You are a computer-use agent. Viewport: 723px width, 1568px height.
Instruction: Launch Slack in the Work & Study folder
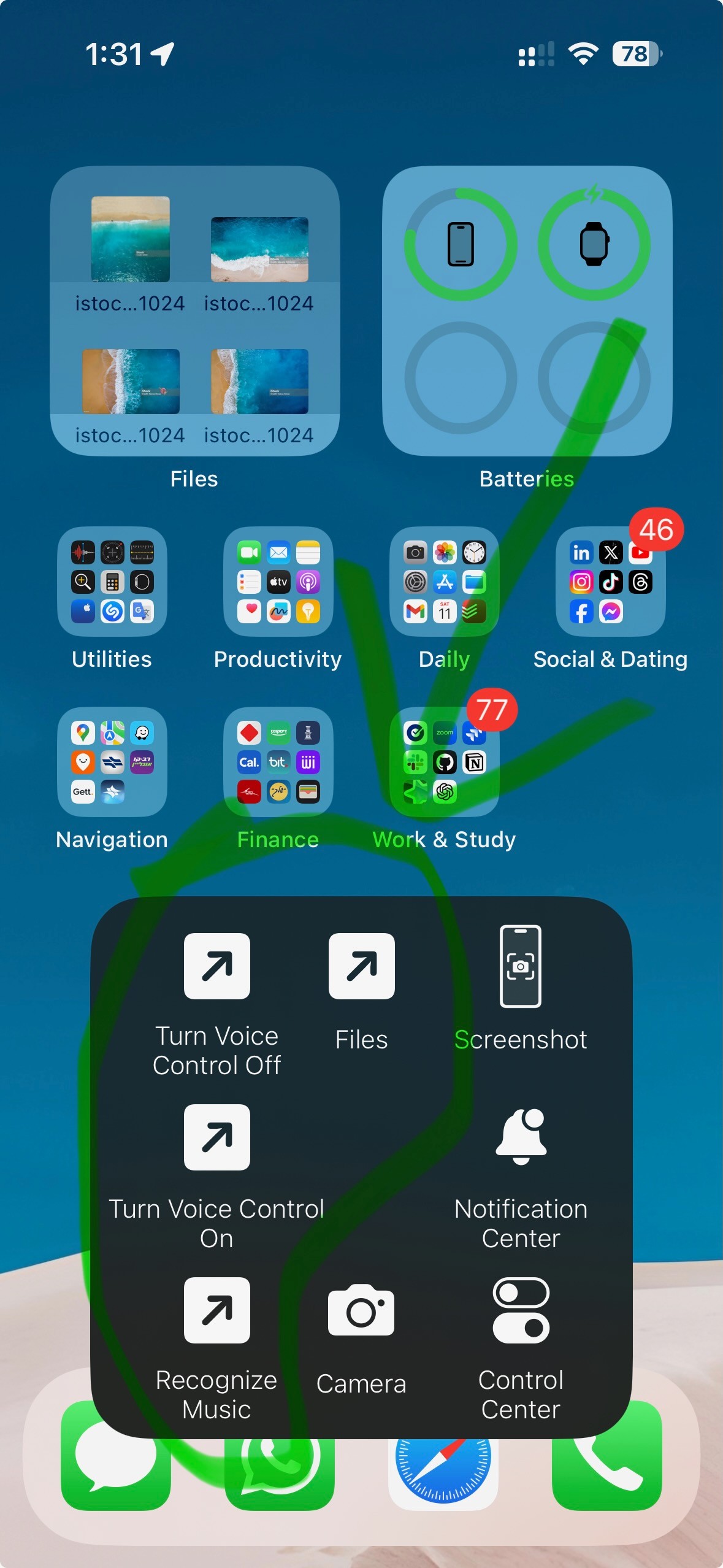[415, 761]
